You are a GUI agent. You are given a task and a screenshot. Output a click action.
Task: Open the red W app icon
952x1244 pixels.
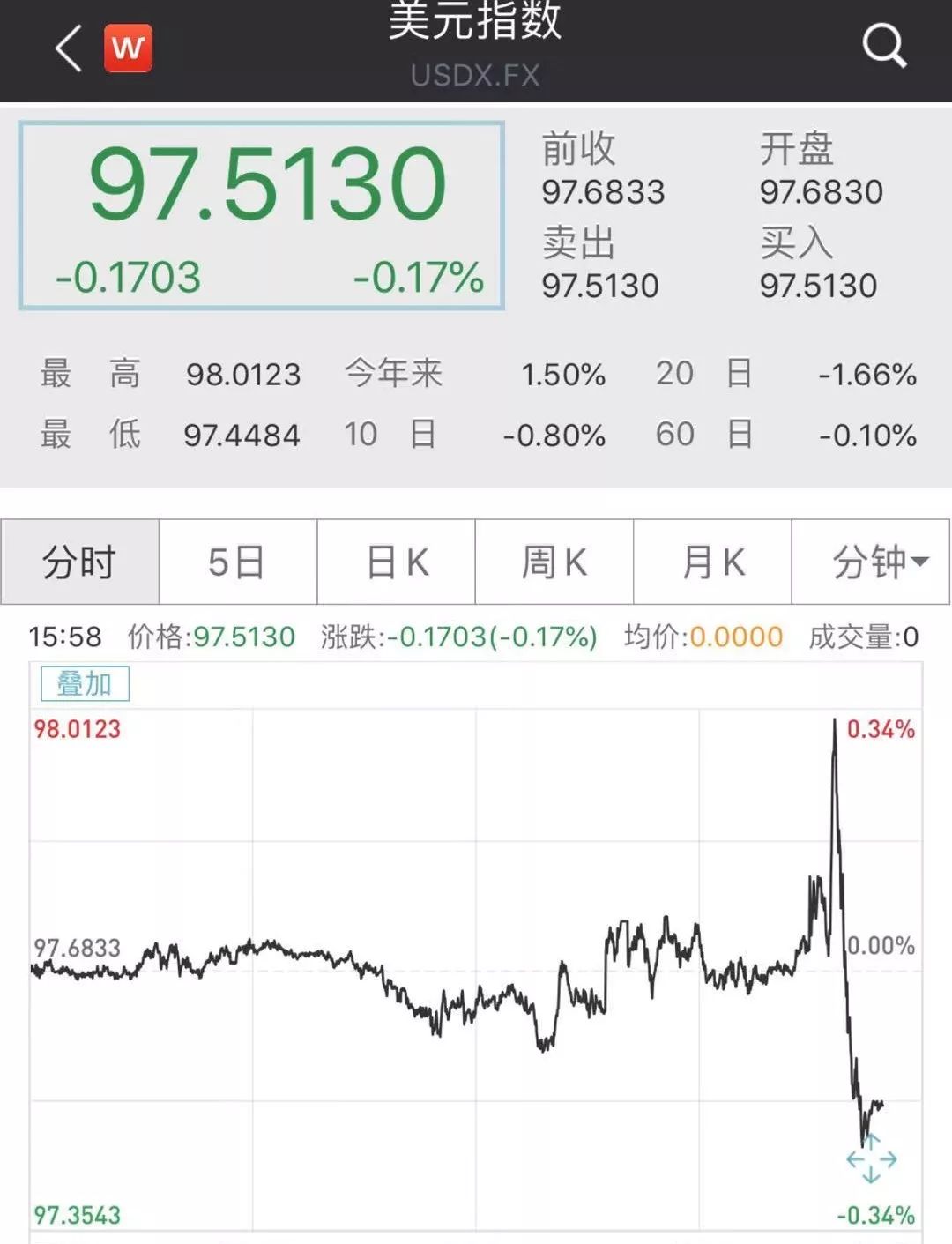pyautogui.click(x=128, y=48)
